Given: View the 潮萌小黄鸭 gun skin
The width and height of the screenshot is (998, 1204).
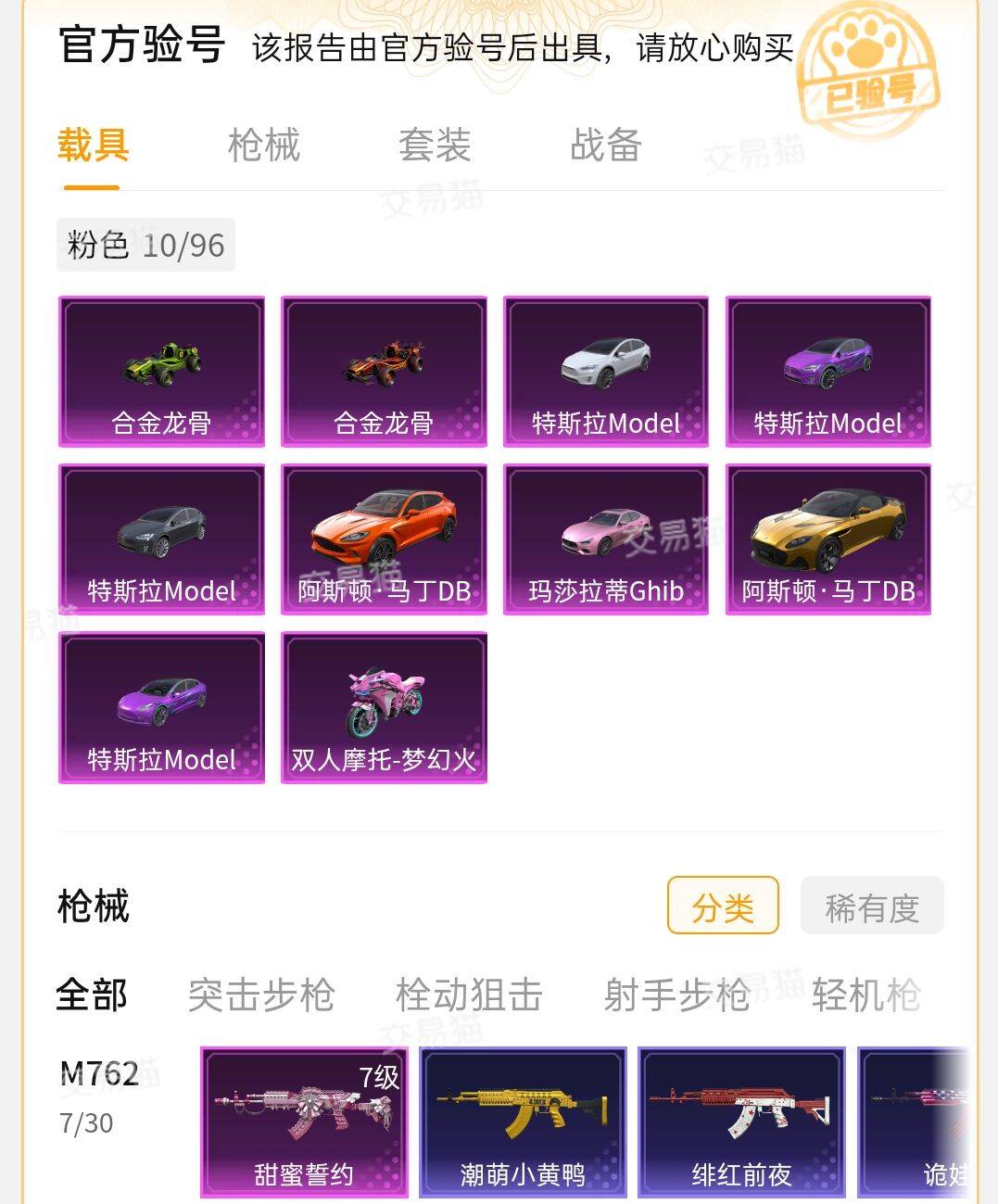Looking at the screenshot, I should [523, 1122].
